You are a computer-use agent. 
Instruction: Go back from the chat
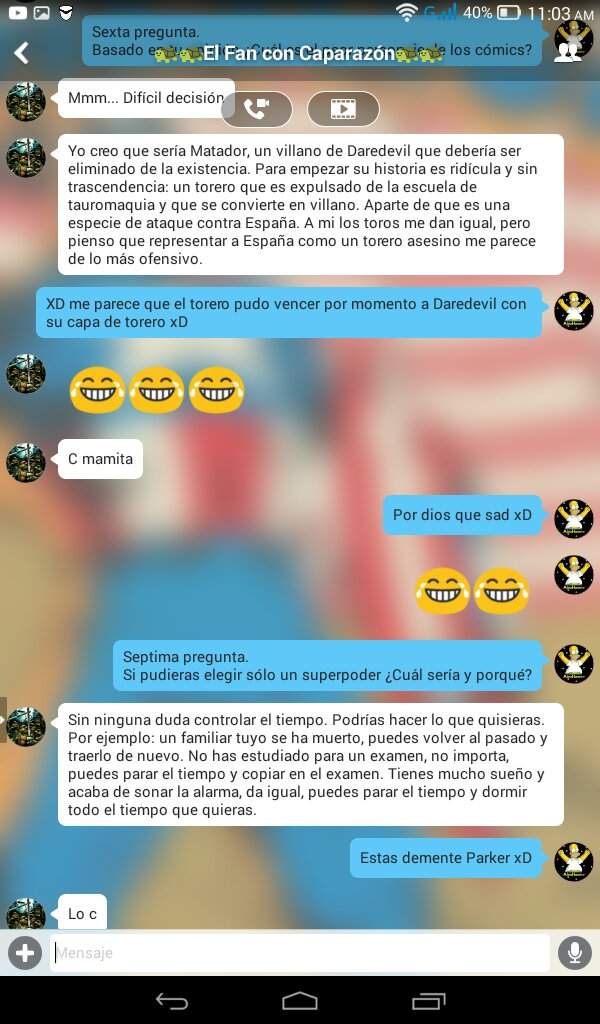[21, 53]
